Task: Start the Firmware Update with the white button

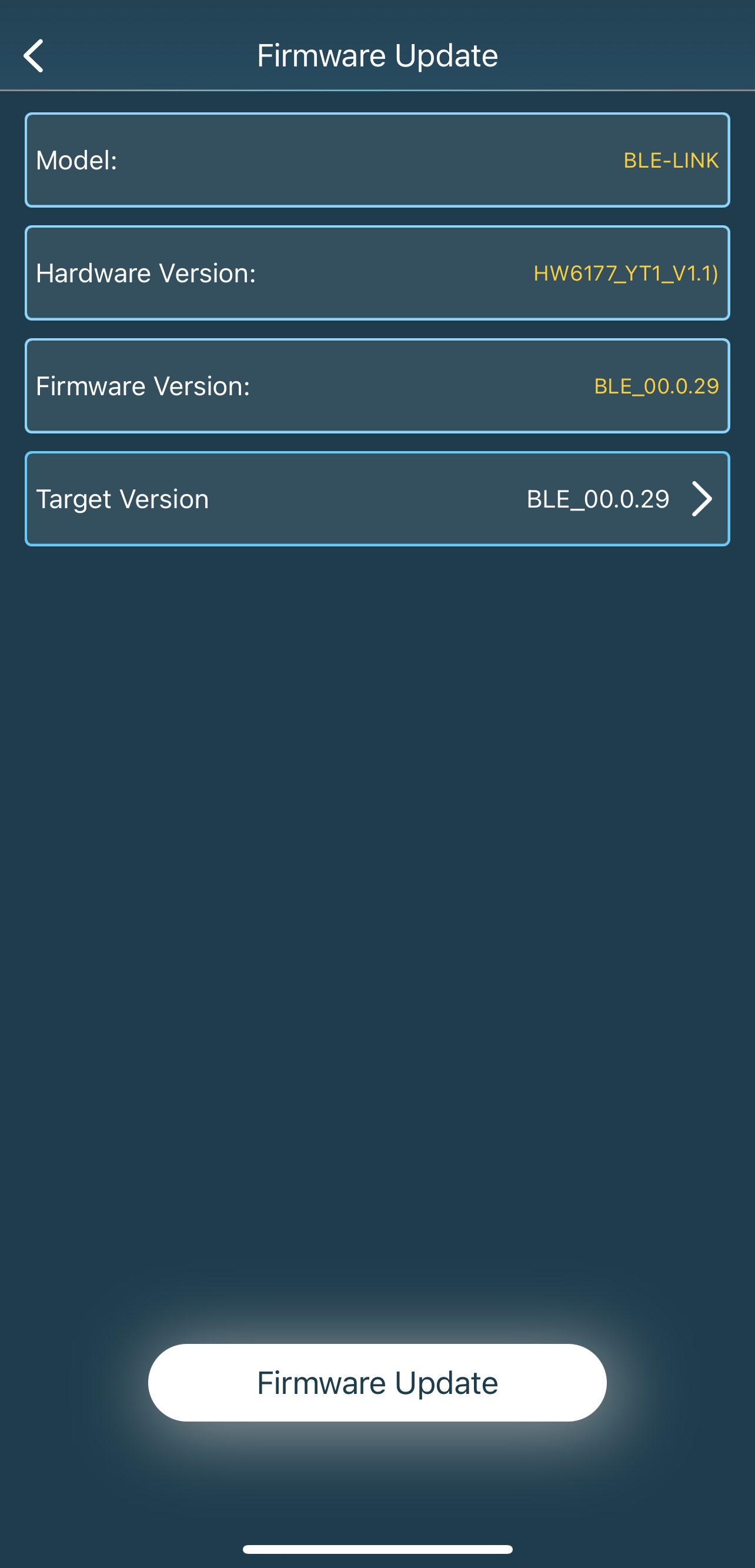Action: (x=377, y=1382)
